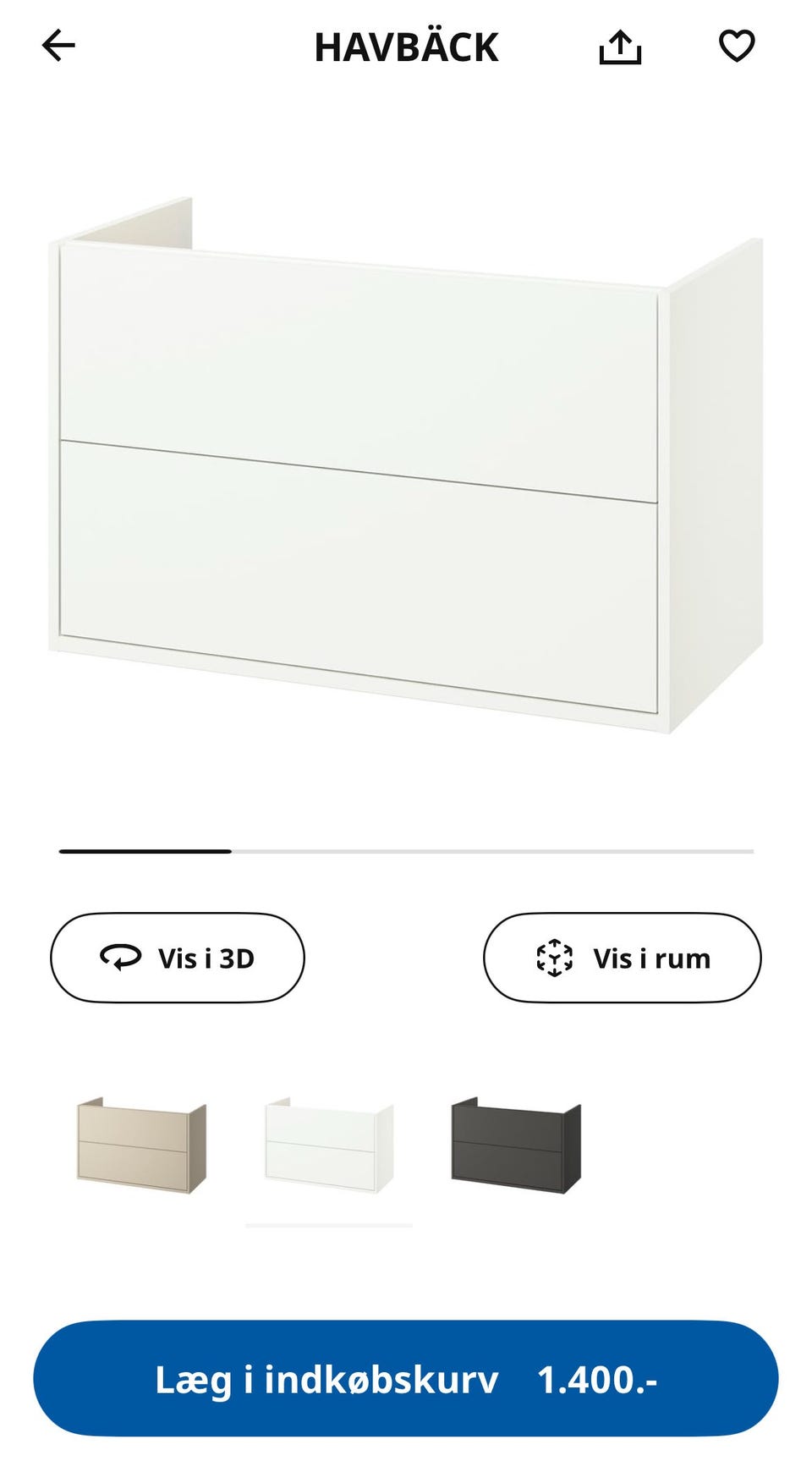
Task: Select the 3D rotation icon in Vis i 3D
Action: click(x=121, y=958)
